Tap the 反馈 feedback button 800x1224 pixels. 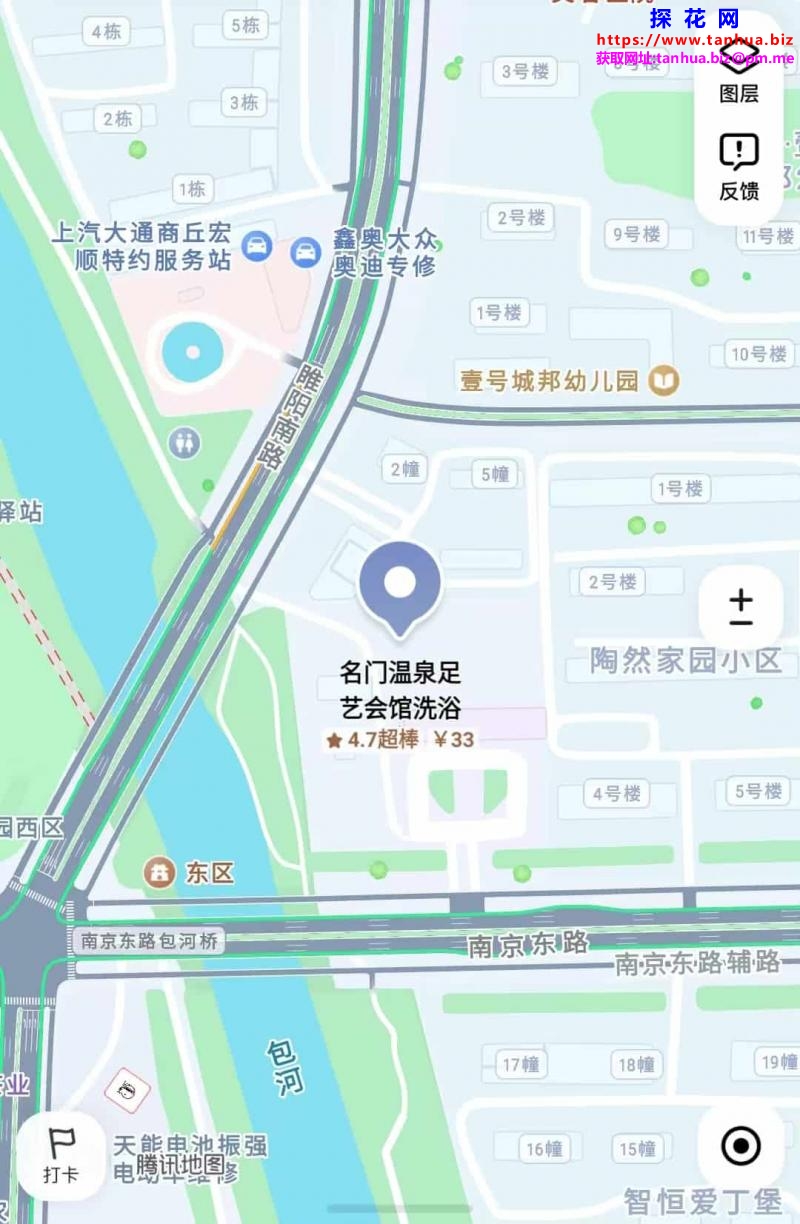(739, 167)
